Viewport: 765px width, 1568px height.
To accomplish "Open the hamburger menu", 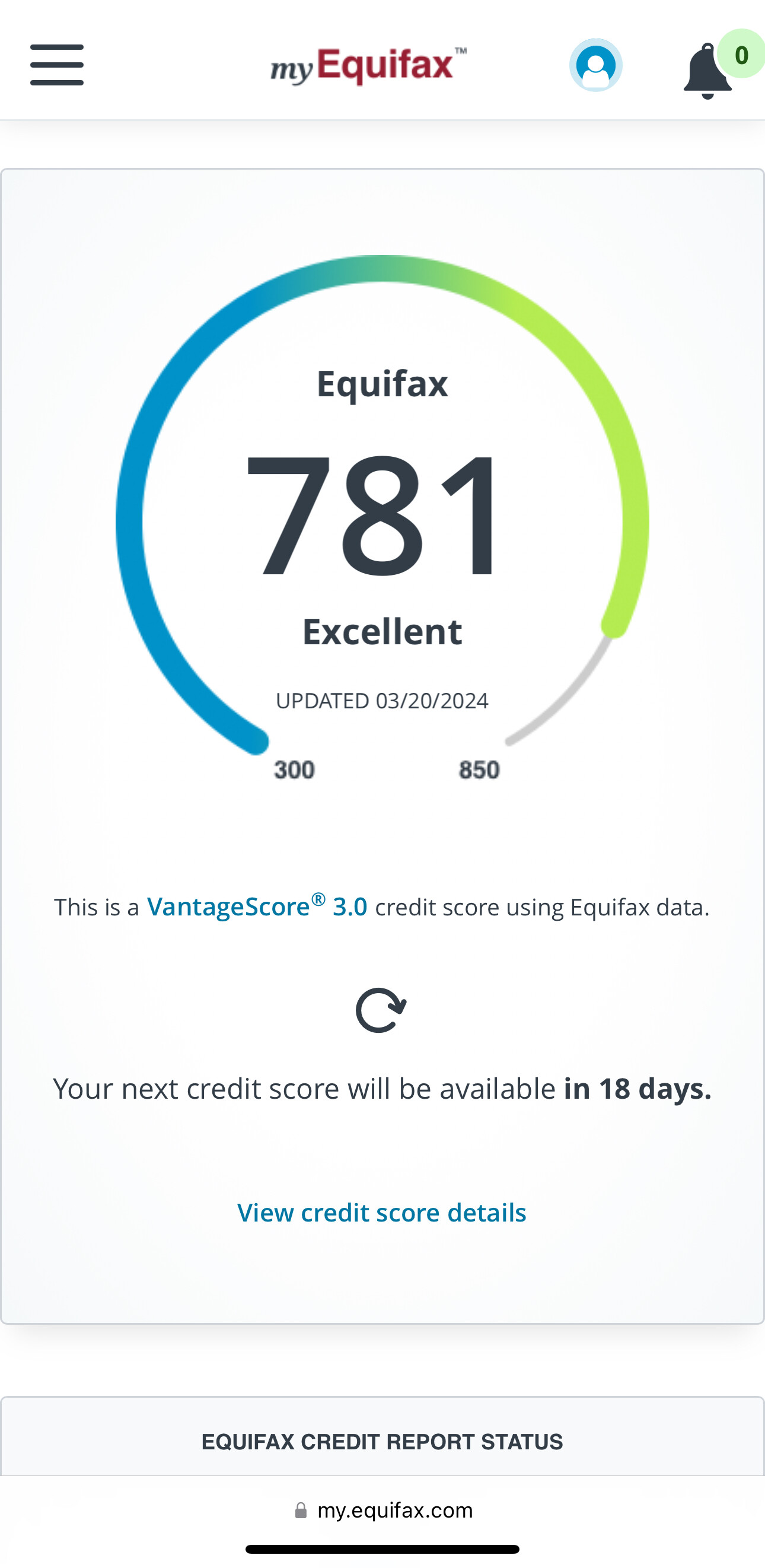I will (57, 65).
